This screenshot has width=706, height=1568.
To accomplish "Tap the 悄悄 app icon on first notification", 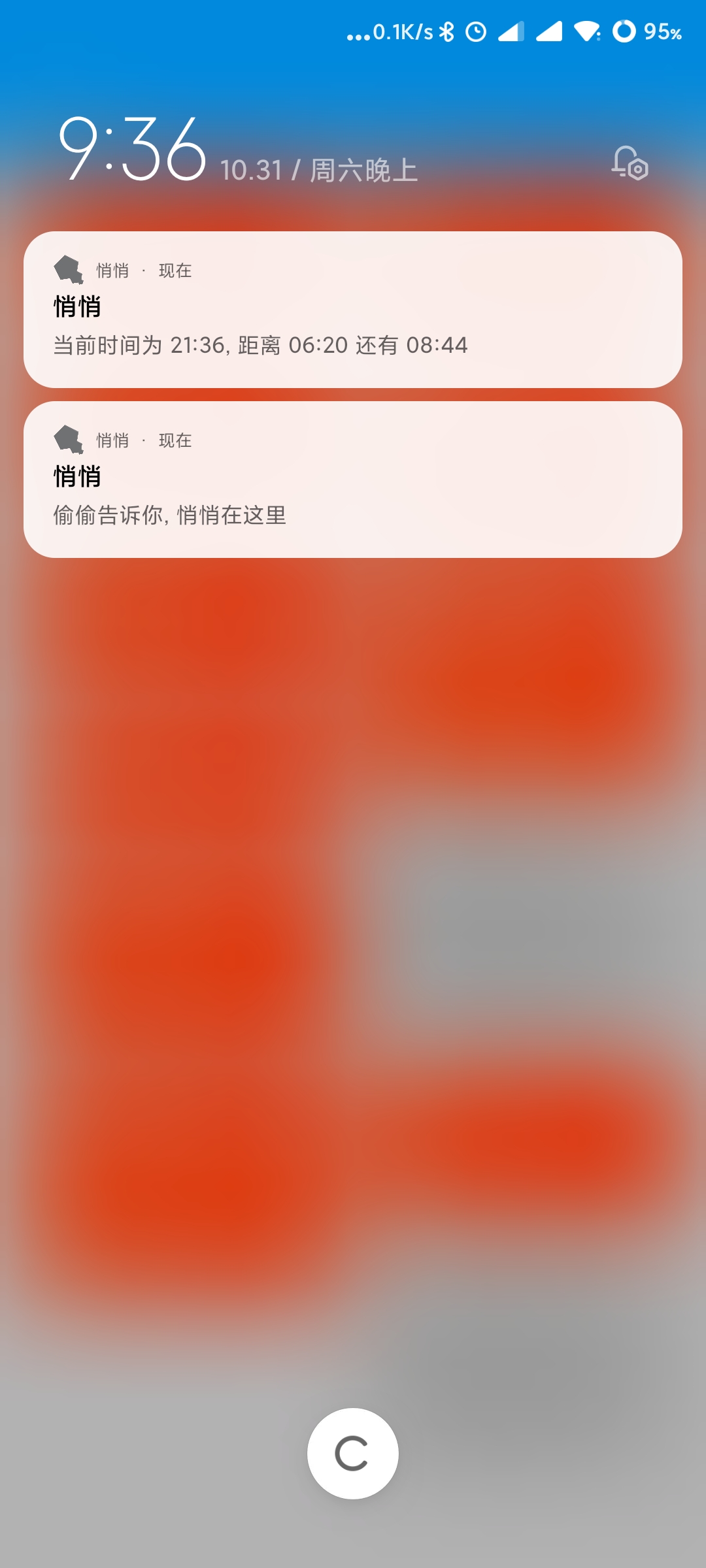I will [68, 269].
